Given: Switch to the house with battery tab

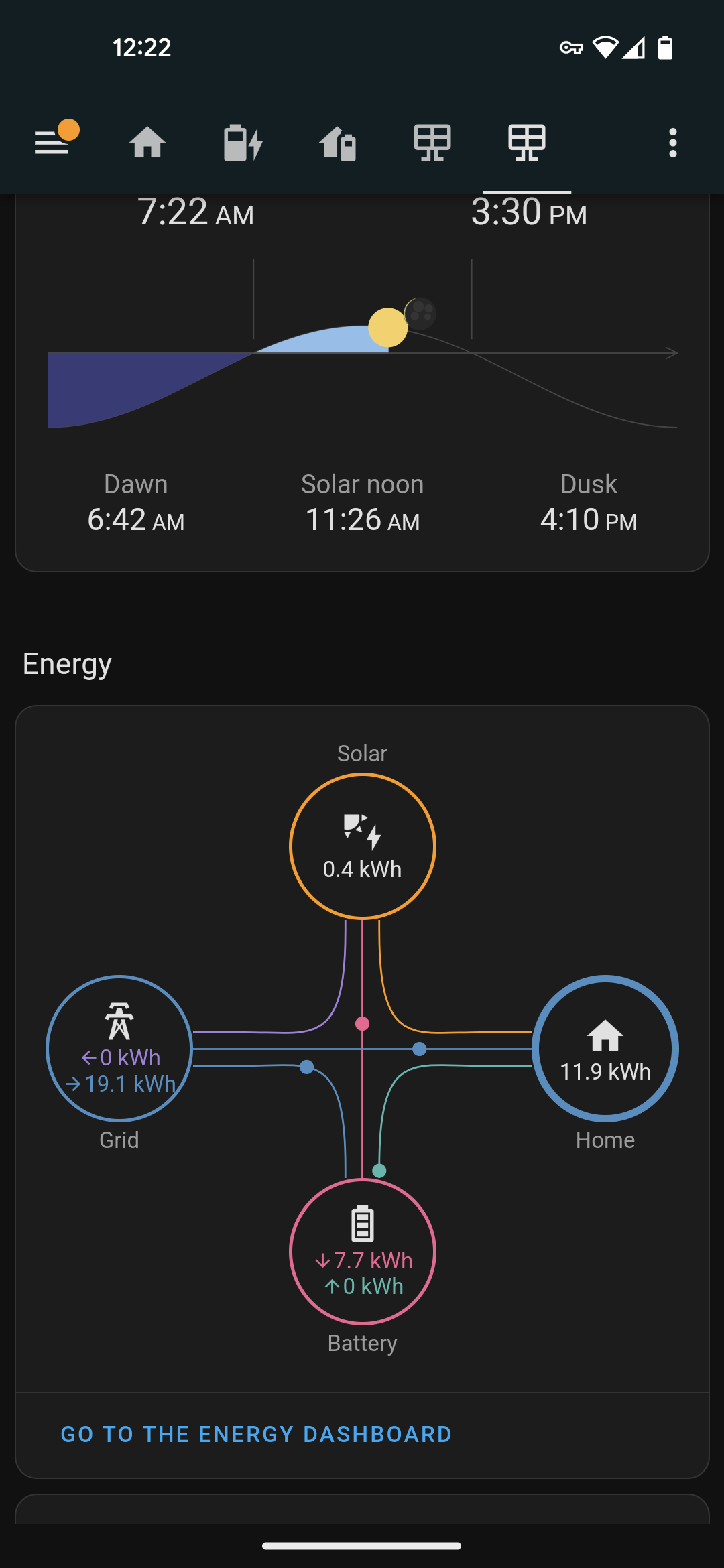Looking at the screenshot, I should [337, 143].
